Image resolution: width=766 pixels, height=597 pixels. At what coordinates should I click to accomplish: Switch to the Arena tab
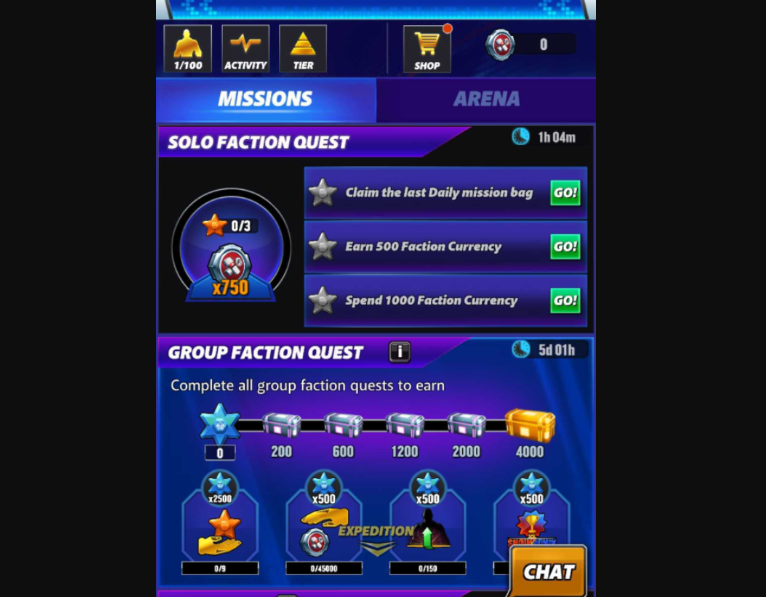tap(486, 99)
